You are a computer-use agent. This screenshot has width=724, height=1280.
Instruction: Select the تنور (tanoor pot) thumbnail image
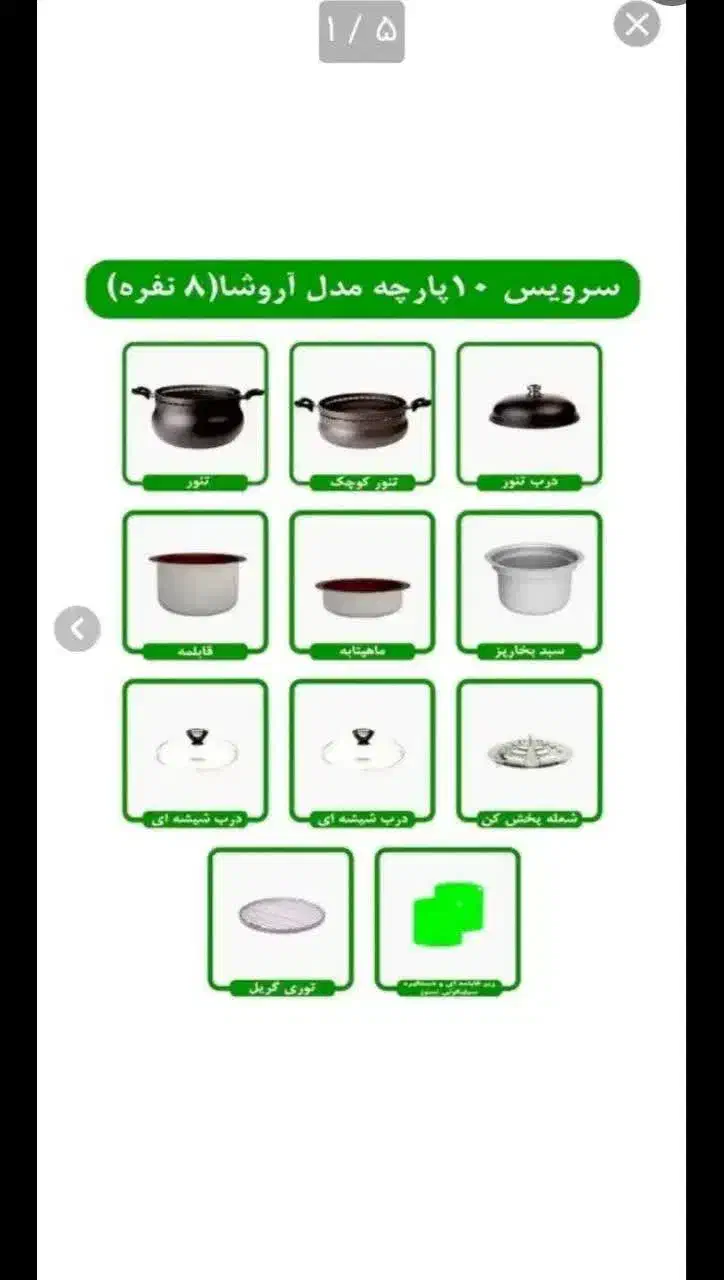[195, 410]
